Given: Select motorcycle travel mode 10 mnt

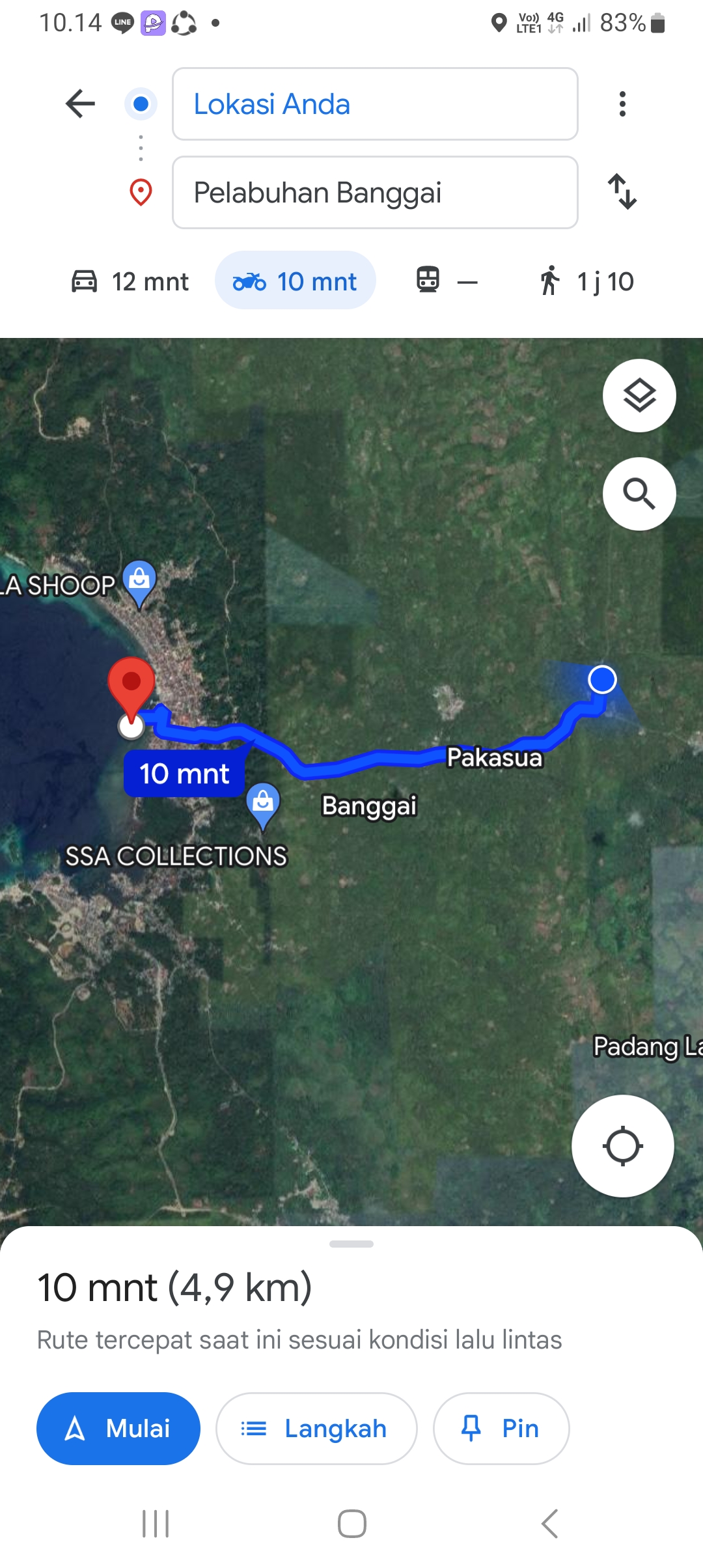Looking at the screenshot, I should pos(296,281).
